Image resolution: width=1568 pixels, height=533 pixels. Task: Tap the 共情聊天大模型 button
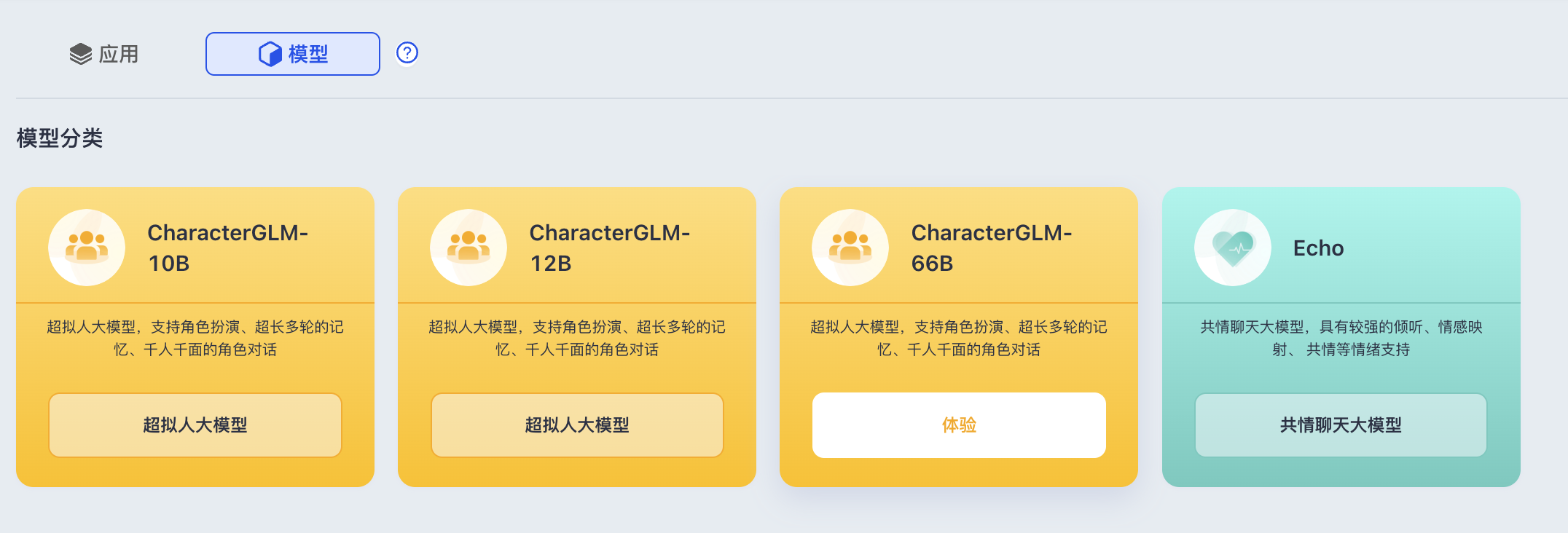[x=1341, y=425]
